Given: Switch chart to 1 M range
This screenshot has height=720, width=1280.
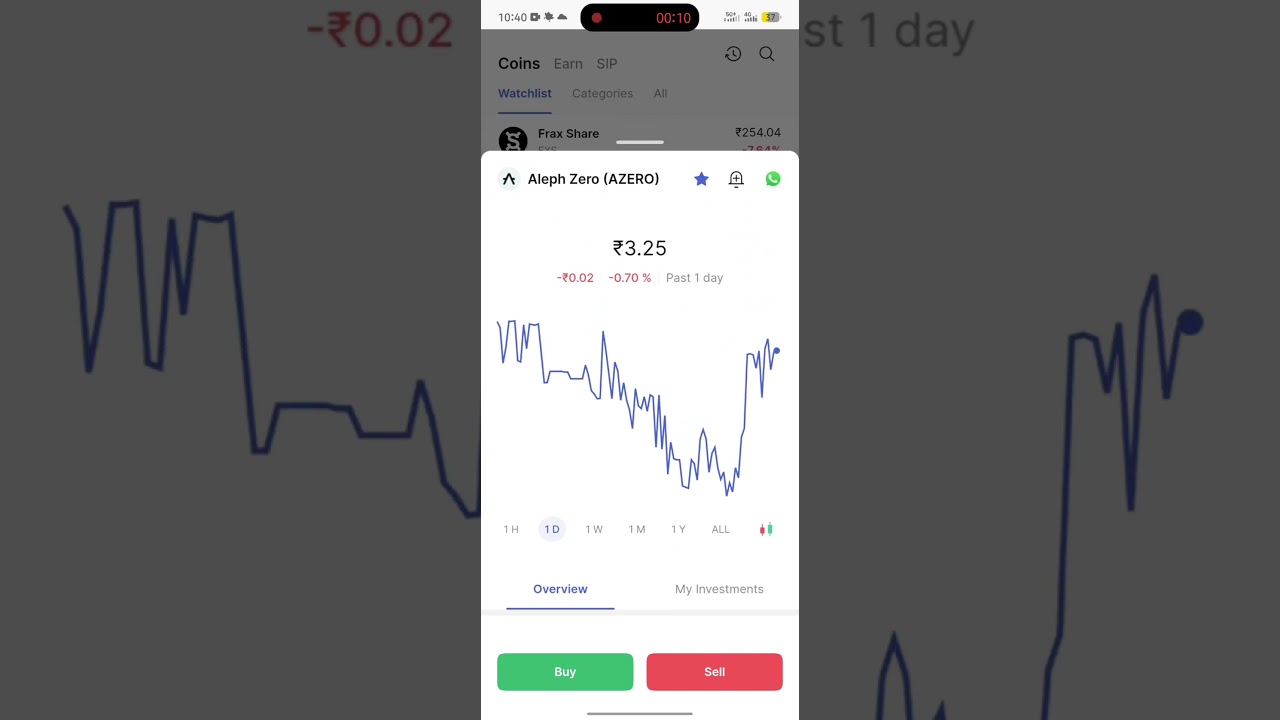Looking at the screenshot, I should click(637, 529).
